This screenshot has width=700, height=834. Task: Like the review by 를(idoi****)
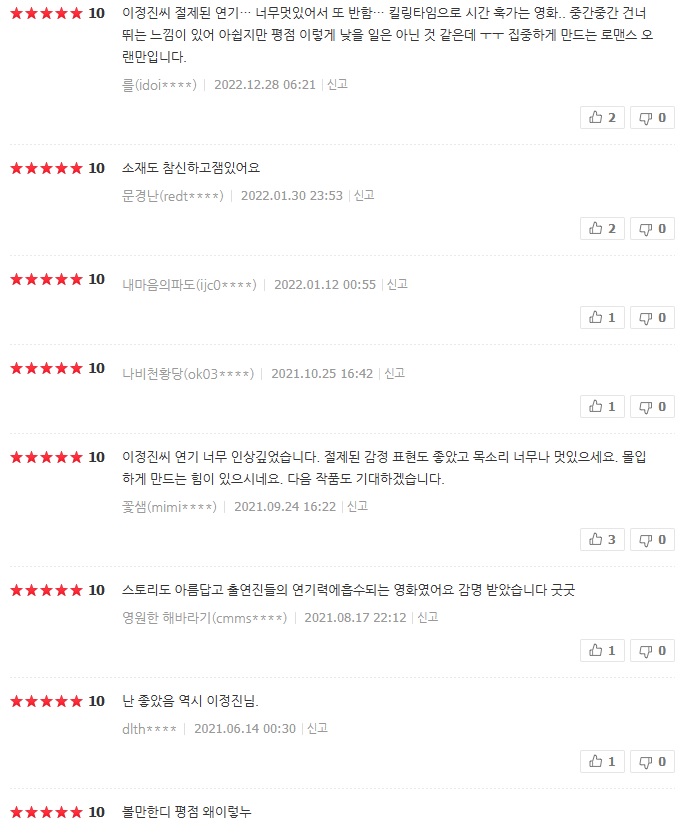pyautogui.click(x=601, y=118)
